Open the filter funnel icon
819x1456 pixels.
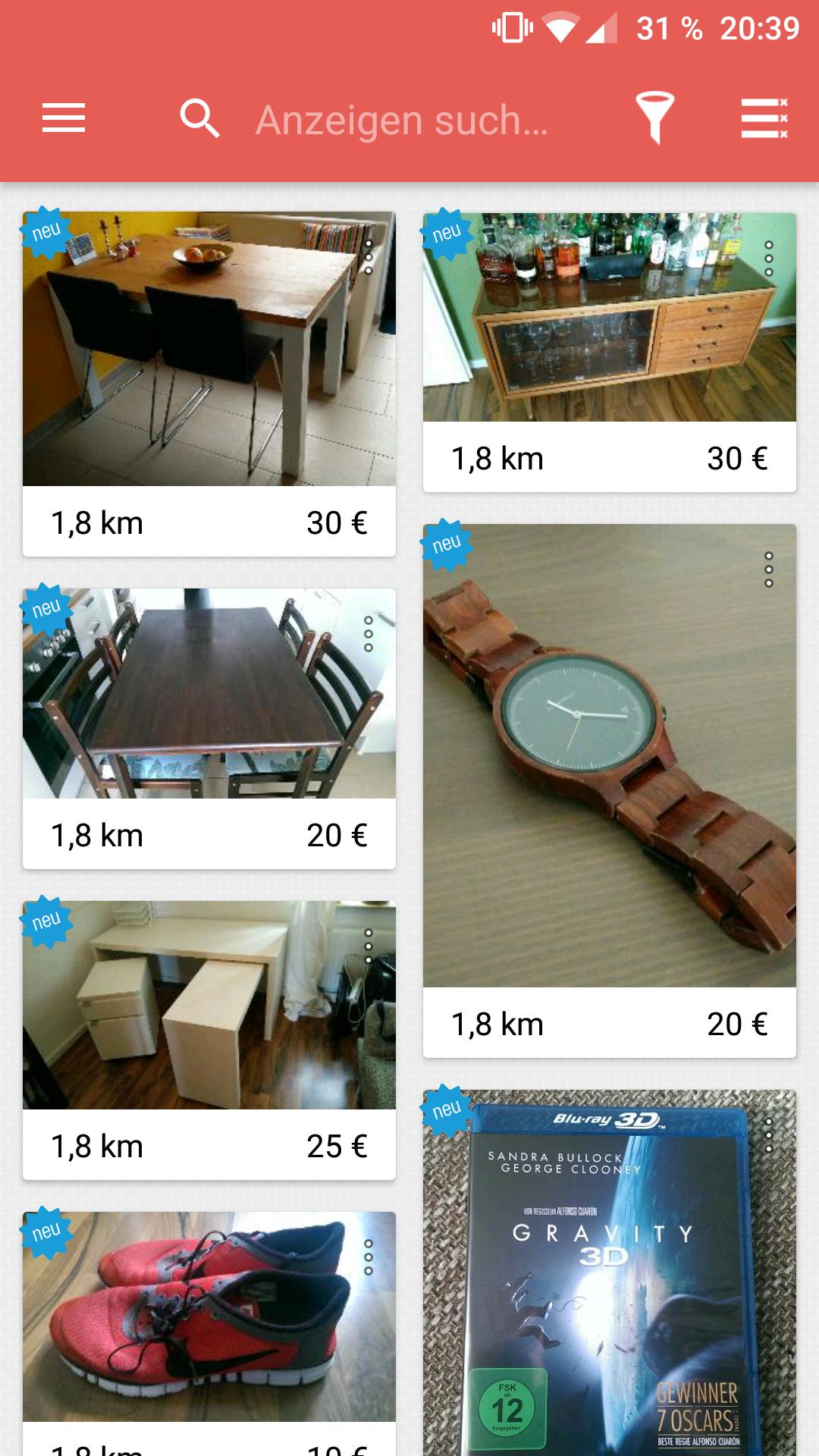pos(655,118)
